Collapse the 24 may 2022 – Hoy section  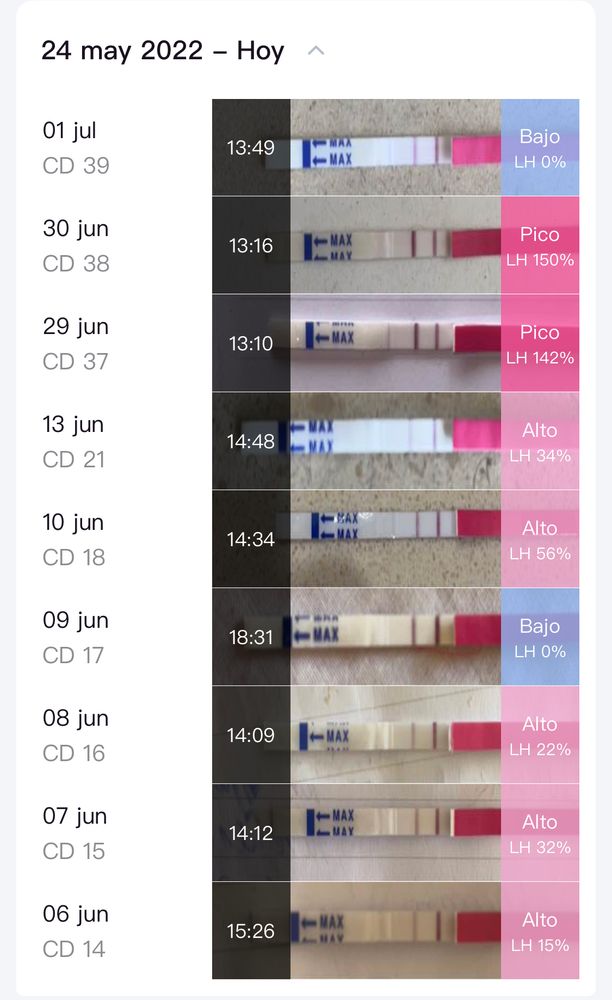click(x=316, y=50)
